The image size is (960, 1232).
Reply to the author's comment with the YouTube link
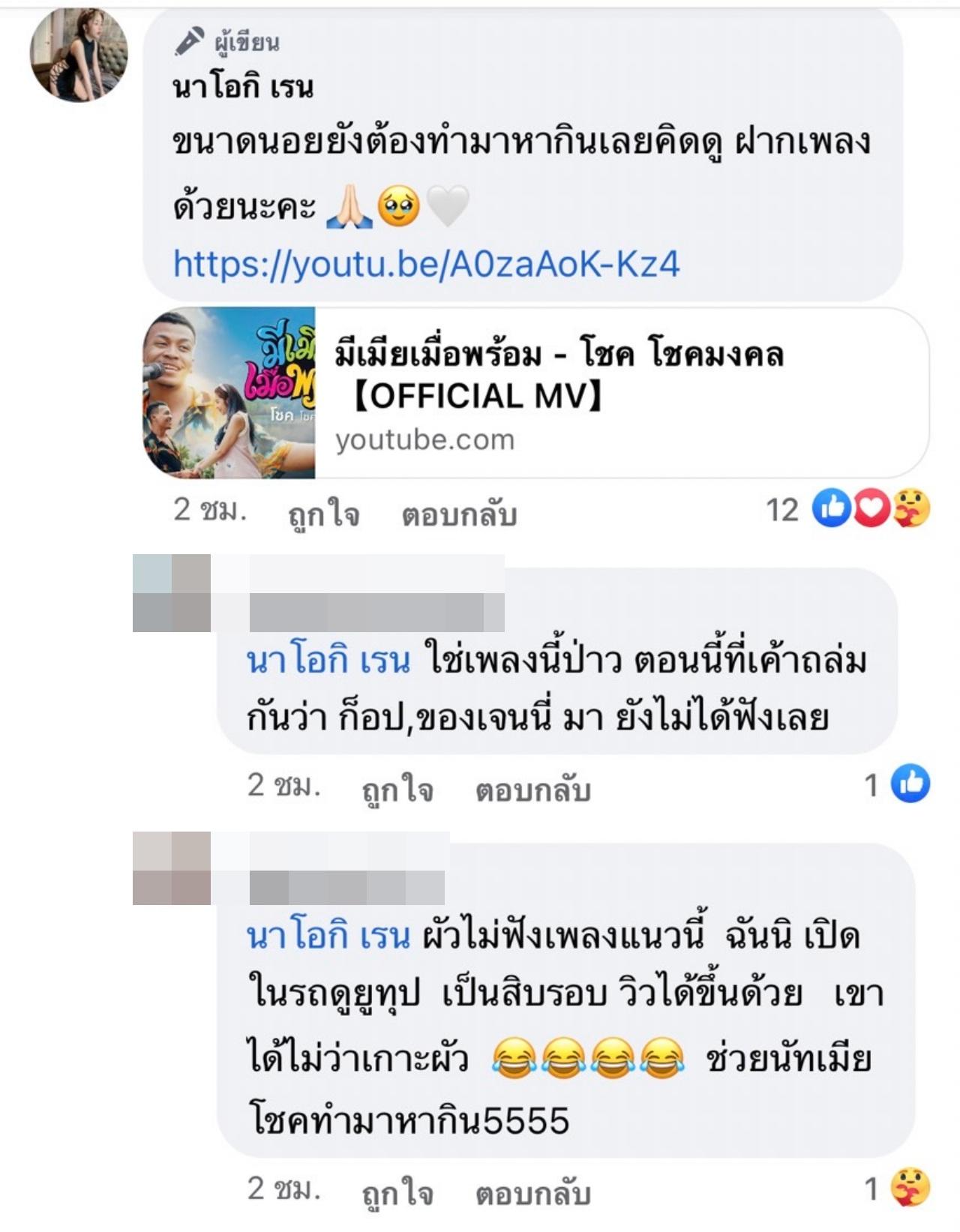(x=459, y=514)
